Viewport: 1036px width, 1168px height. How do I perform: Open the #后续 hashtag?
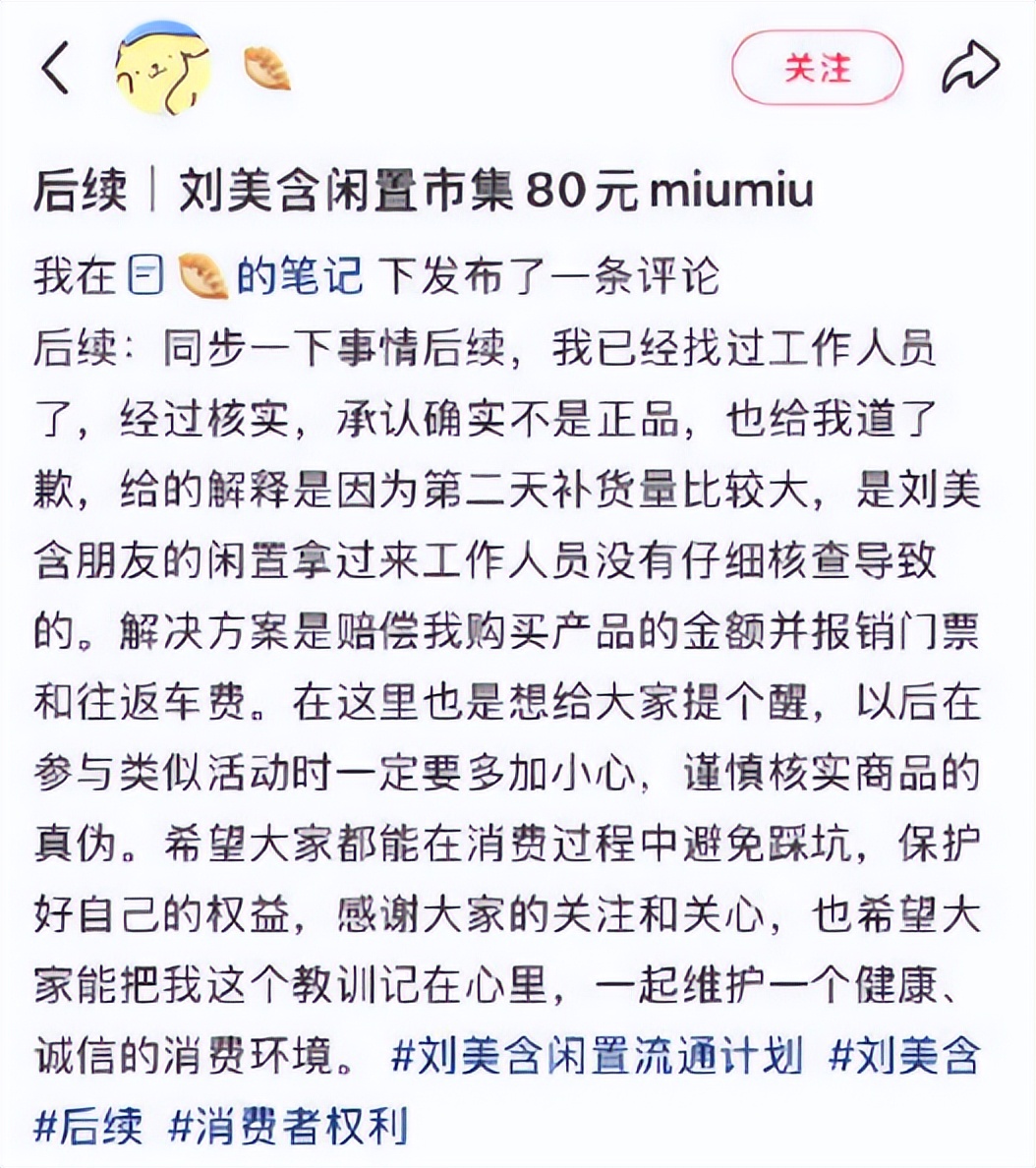tap(88, 1126)
